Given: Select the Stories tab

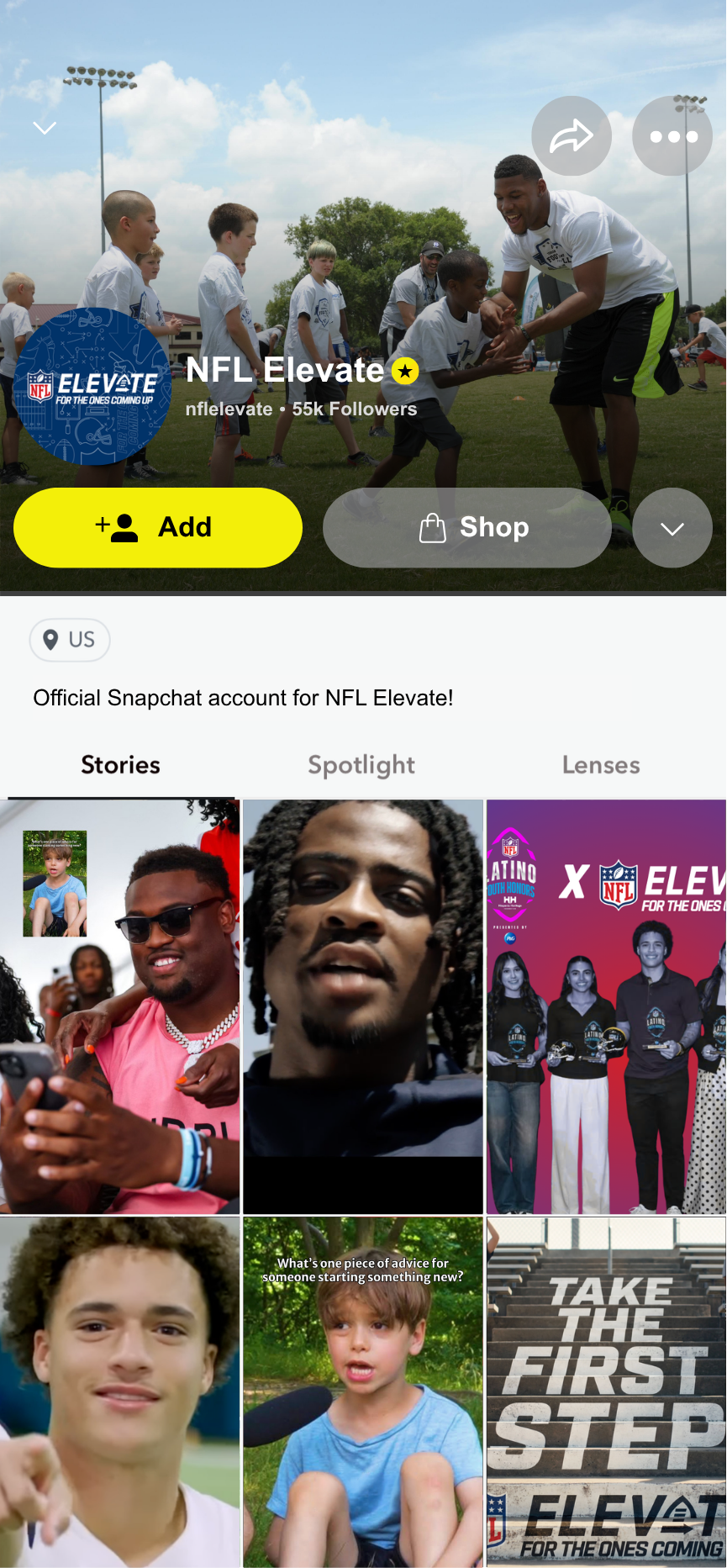Looking at the screenshot, I should tap(120, 765).
